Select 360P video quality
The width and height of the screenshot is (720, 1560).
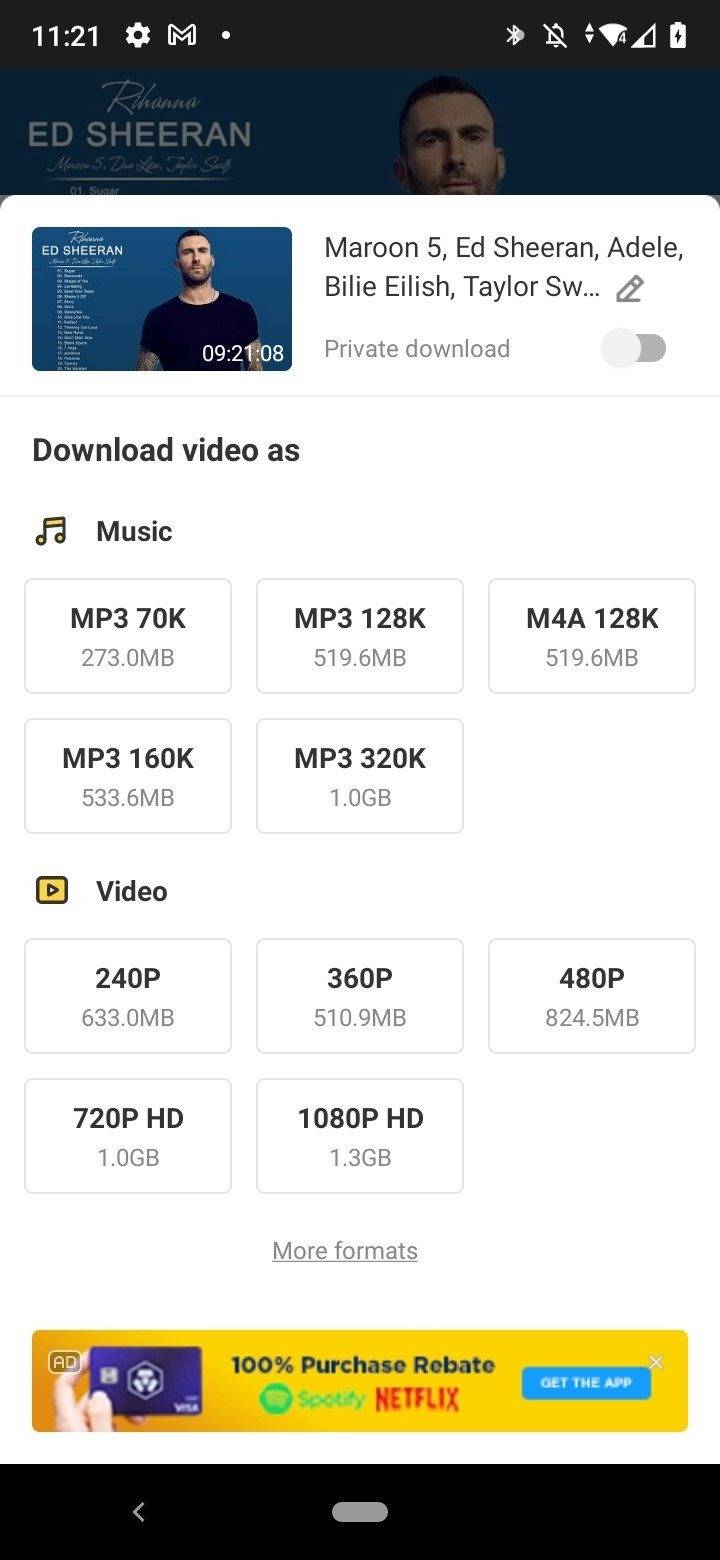tap(360, 996)
